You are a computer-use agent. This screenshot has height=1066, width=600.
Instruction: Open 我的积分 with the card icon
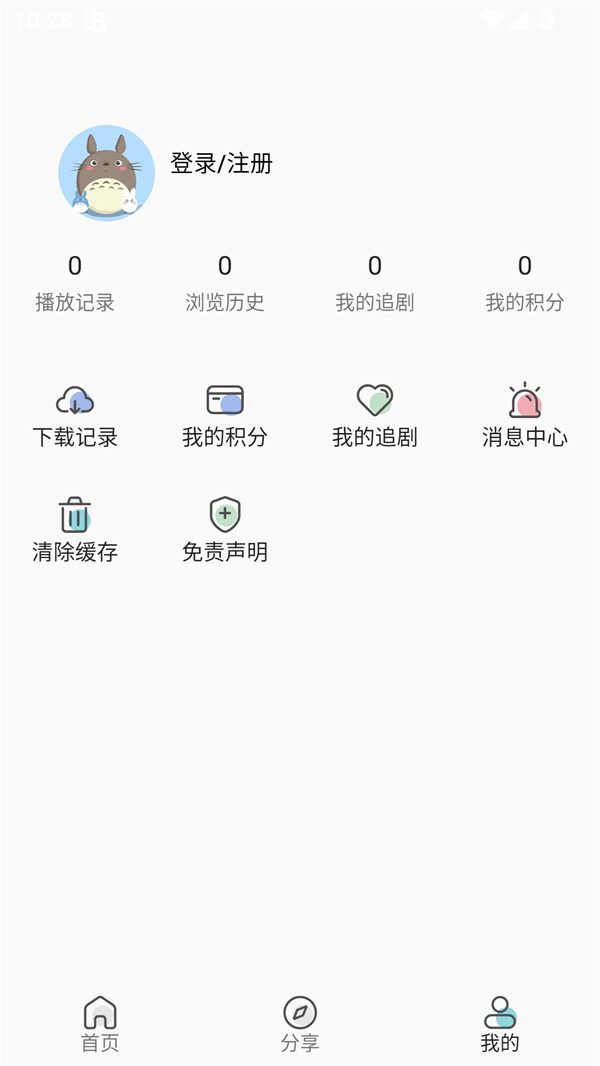click(225, 415)
